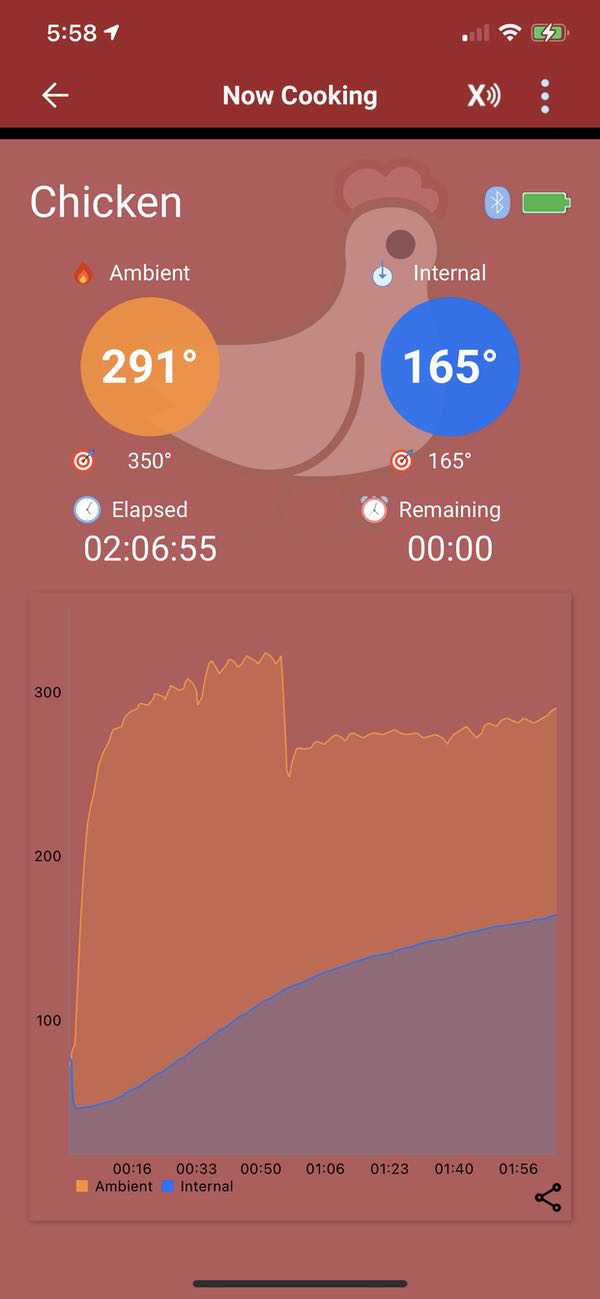Open the three-dot overflow menu
600x1299 pixels.
click(545, 96)
